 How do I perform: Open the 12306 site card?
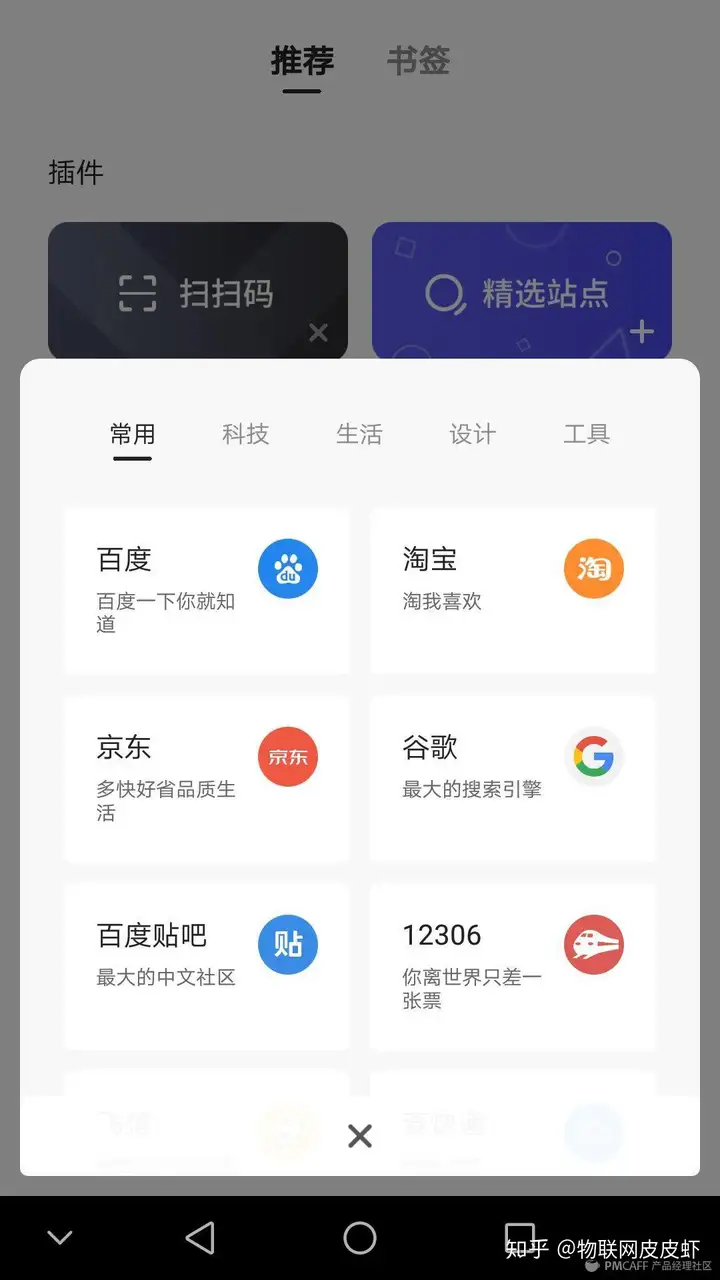[x=513, y=966]
